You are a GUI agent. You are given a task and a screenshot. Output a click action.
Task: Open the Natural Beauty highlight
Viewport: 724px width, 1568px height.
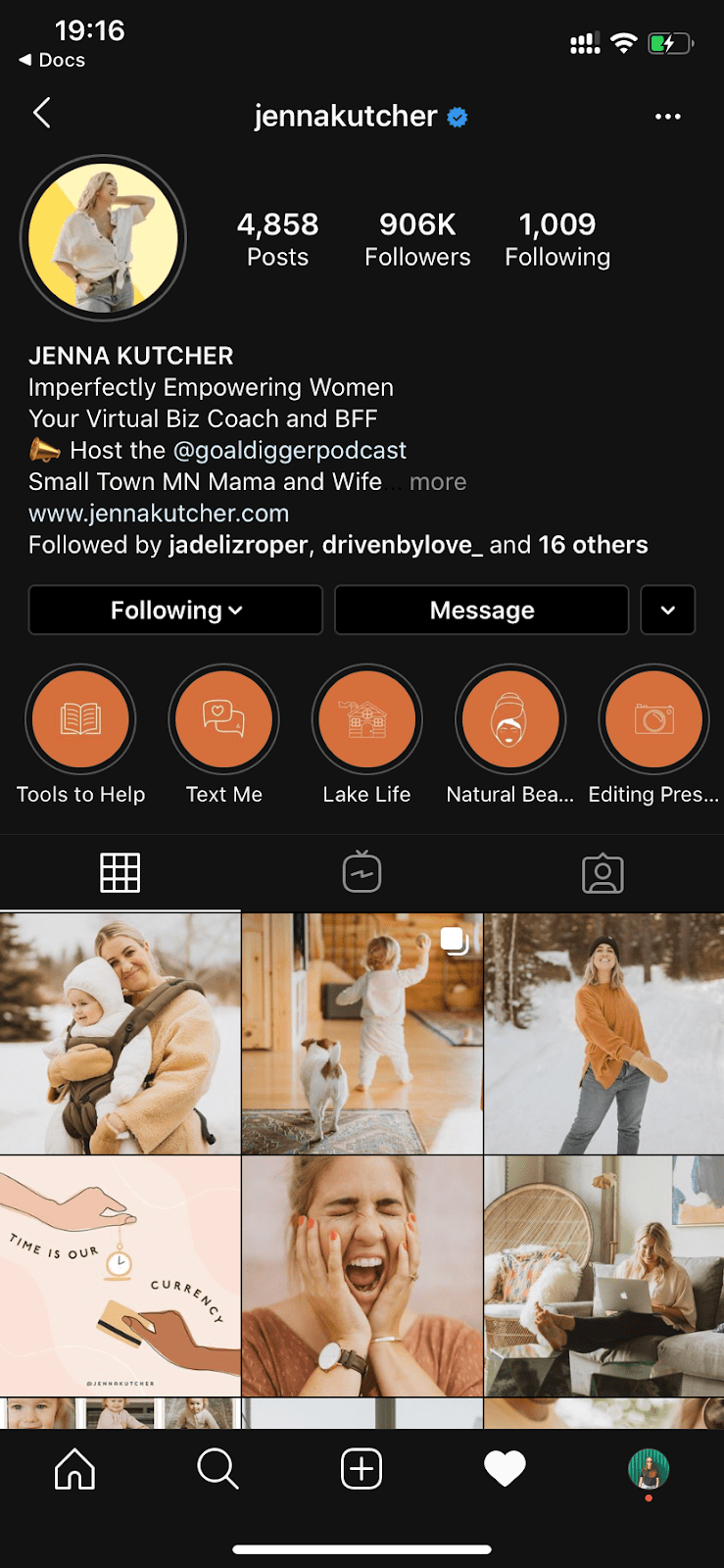pyautogui.click(x=509, y=720)
